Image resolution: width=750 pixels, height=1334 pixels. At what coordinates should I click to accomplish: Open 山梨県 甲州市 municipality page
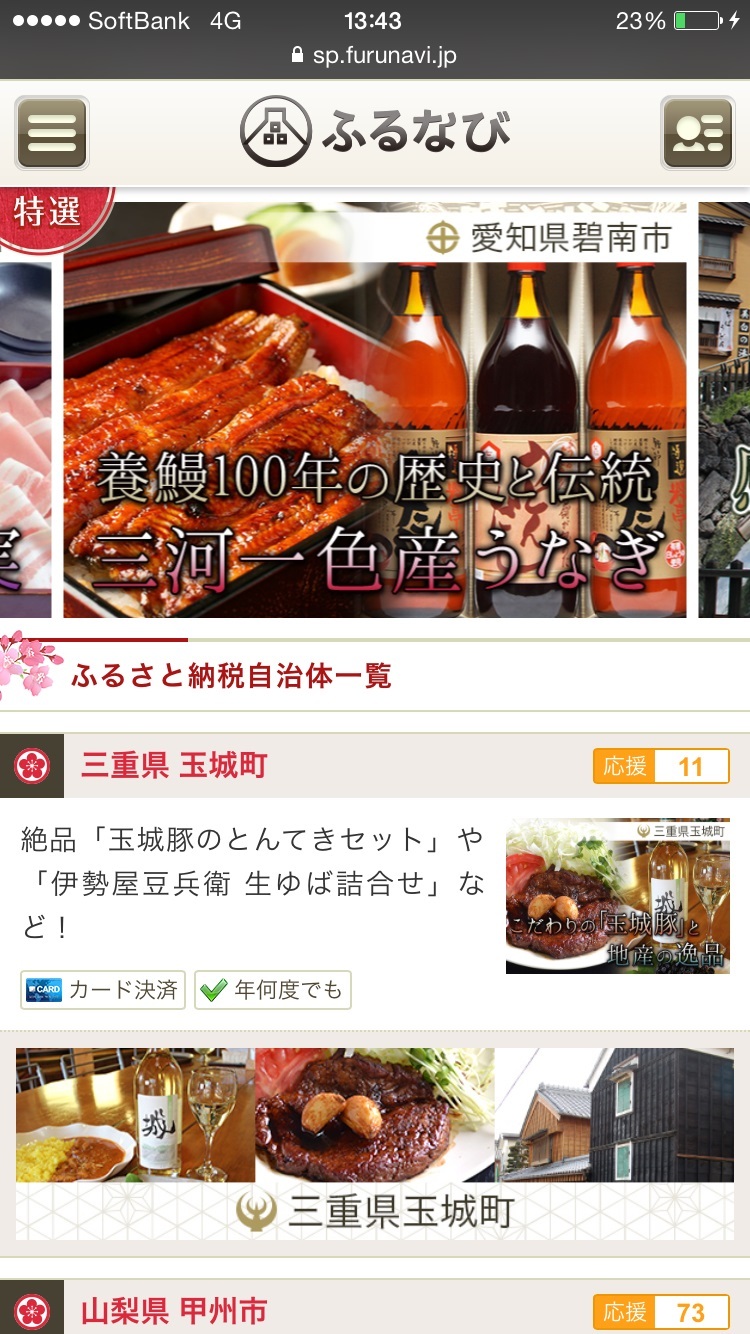pos(174,1311)
